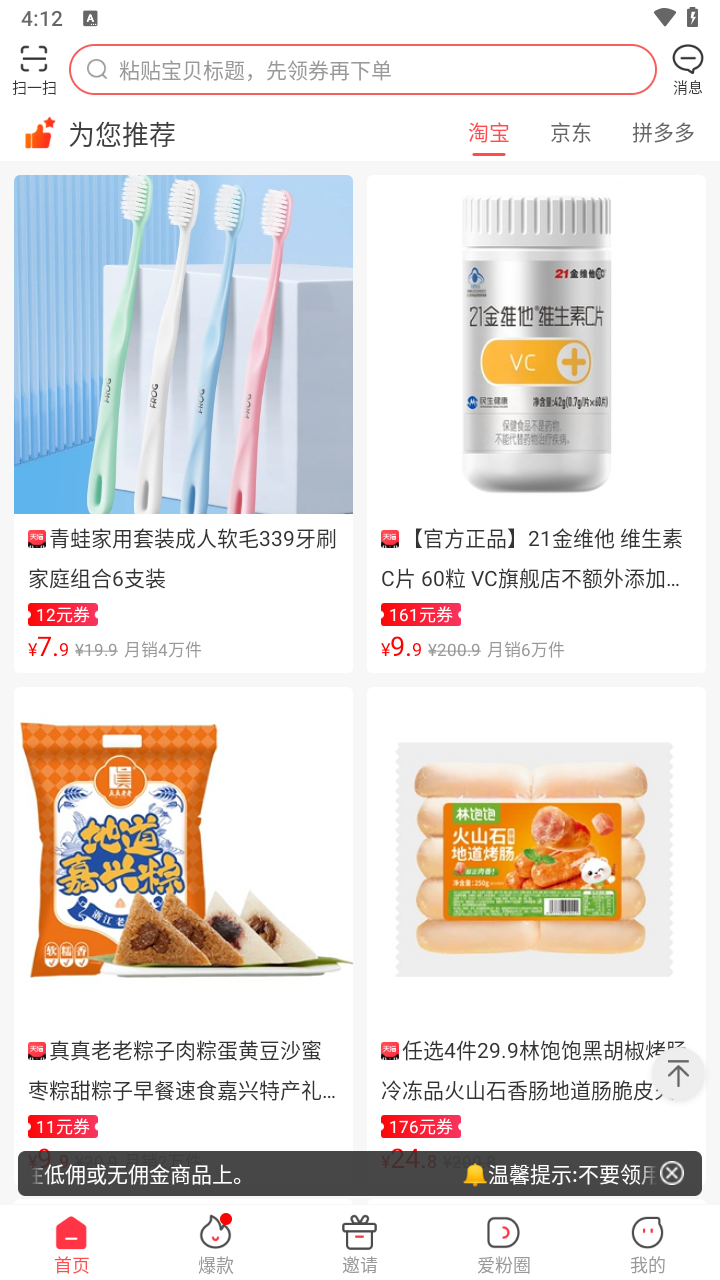
Task: Open the 爆款 tab
Action: click(215, 1244)
